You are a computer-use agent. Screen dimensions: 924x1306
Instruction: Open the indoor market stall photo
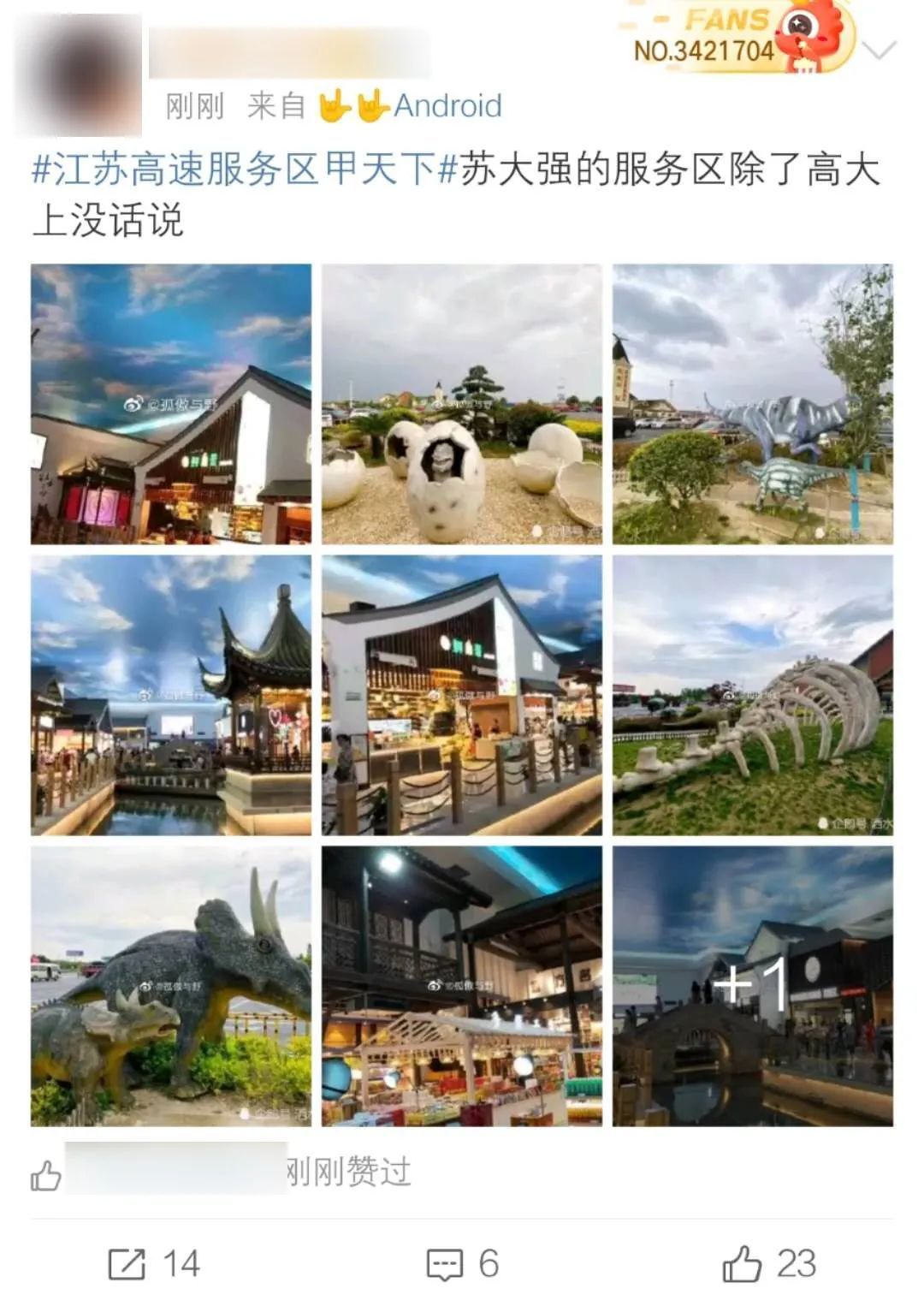[x=462, y=986]
